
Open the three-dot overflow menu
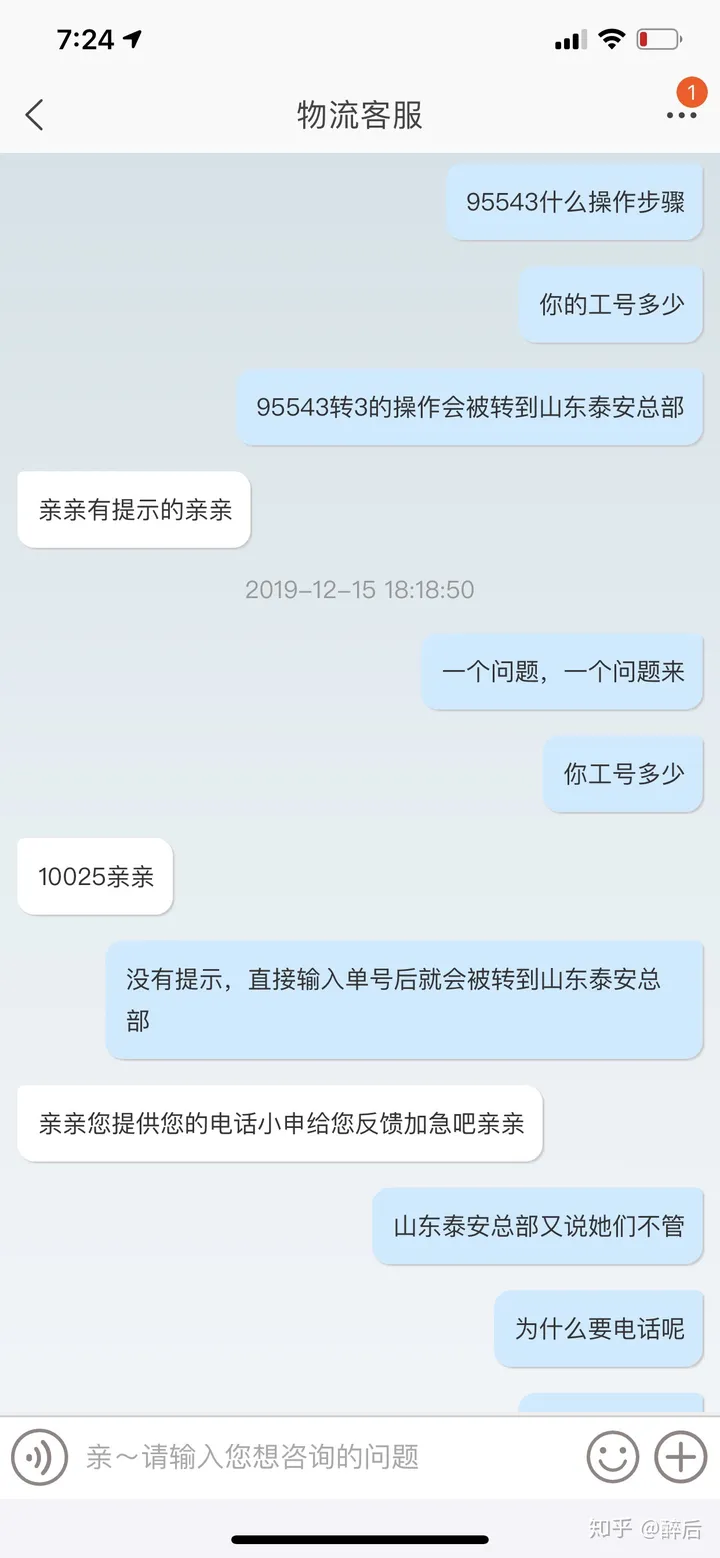[682, 115]
